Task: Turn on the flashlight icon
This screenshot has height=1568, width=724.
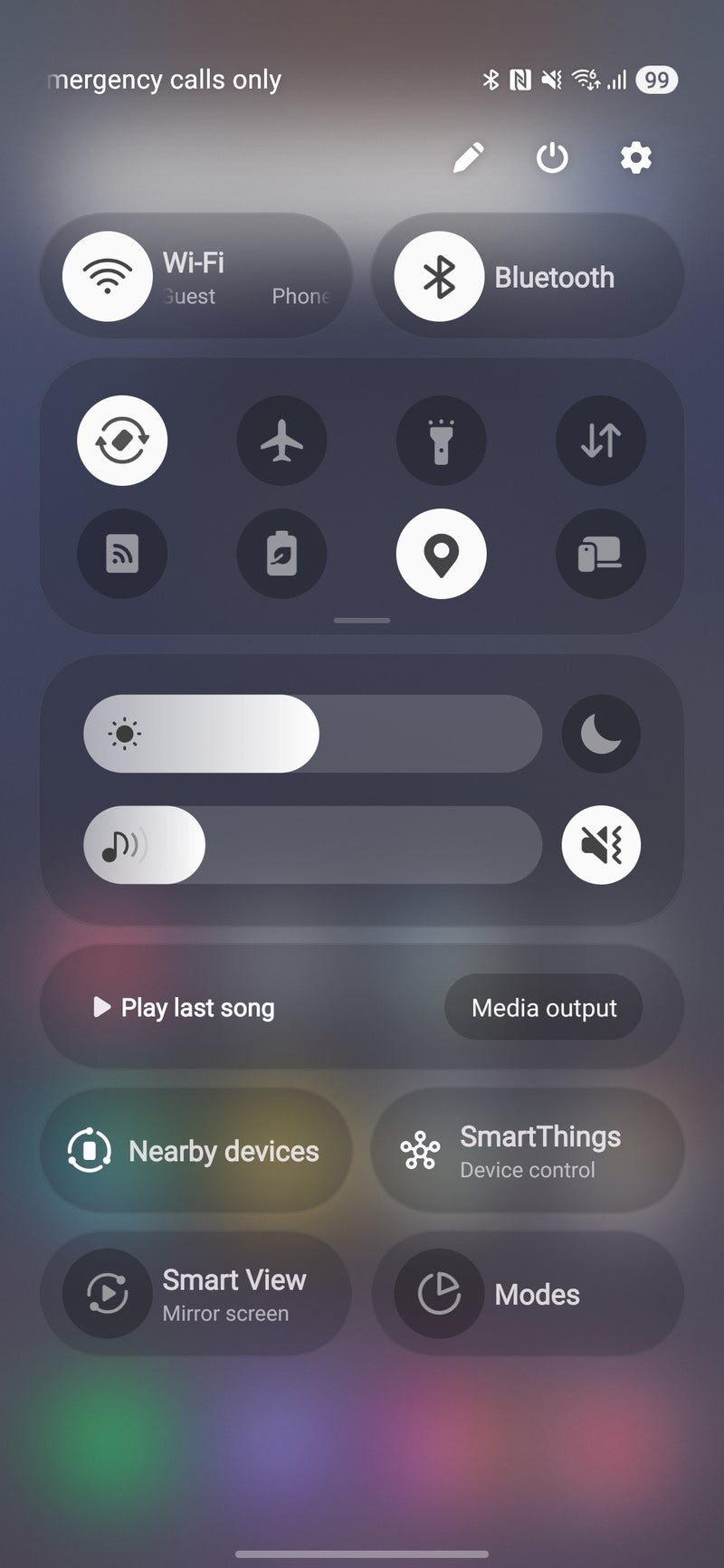Action: pyautogui.click(x=441, y=441)
